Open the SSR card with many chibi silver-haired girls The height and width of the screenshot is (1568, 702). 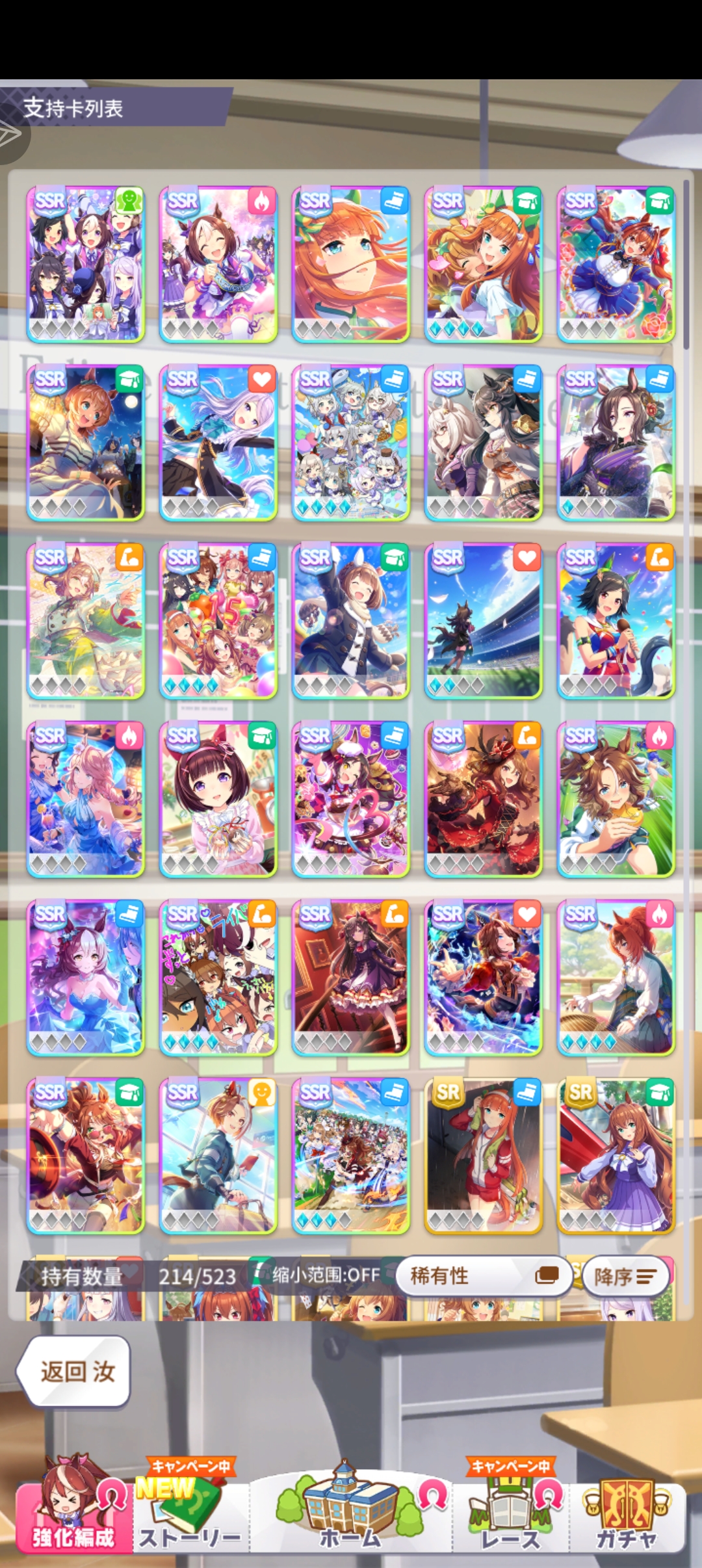[351, 443]
